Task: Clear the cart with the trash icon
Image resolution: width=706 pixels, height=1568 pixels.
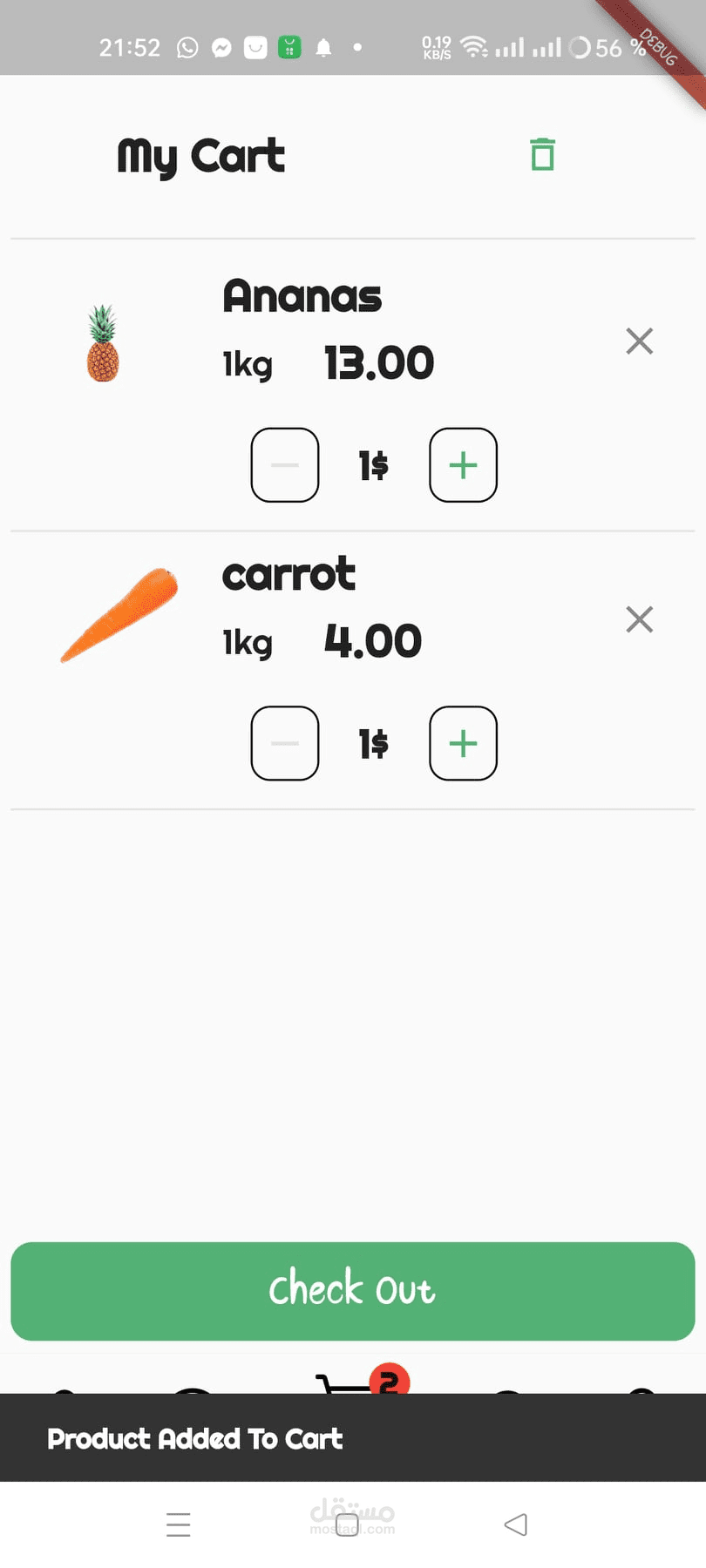Action: pos(542,155)
